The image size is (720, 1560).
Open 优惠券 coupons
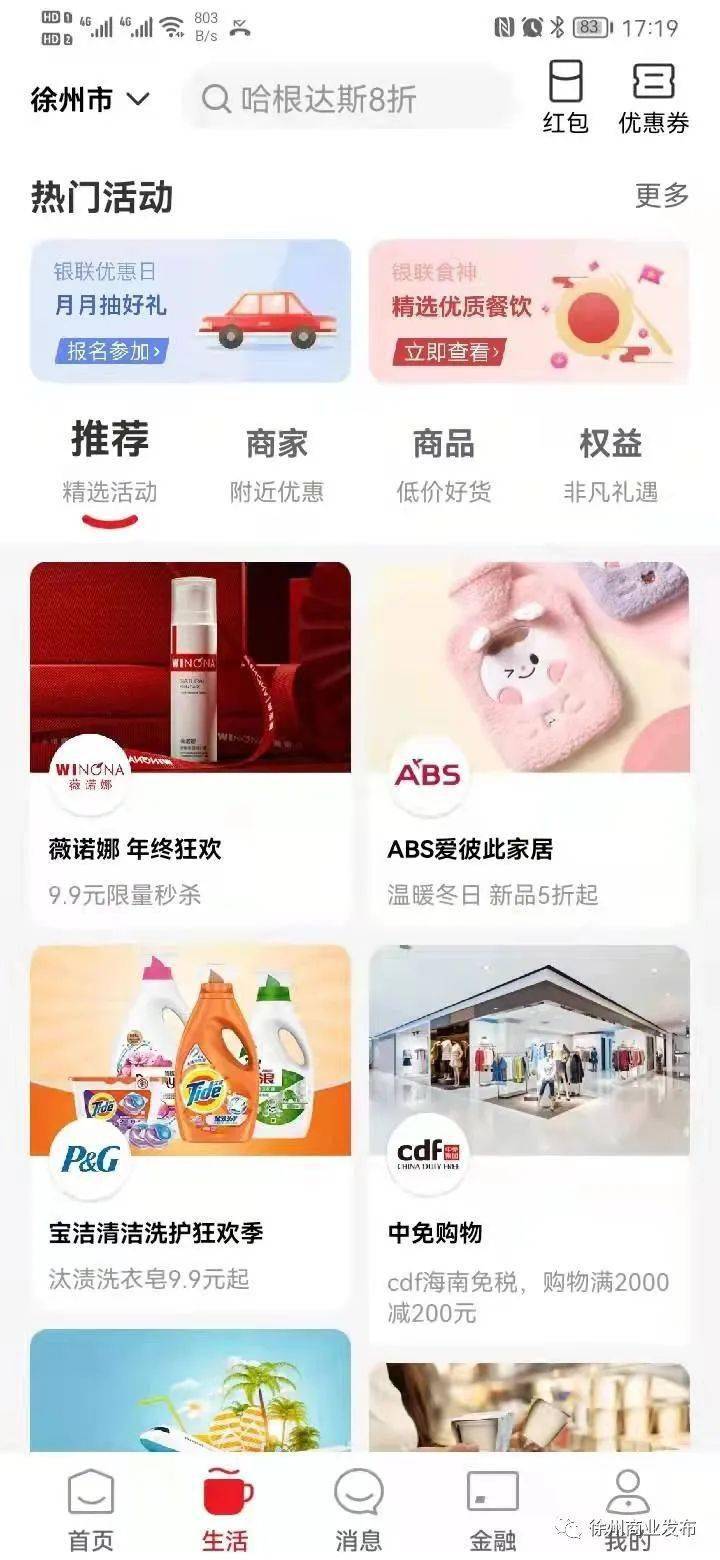tap(653, 97)
